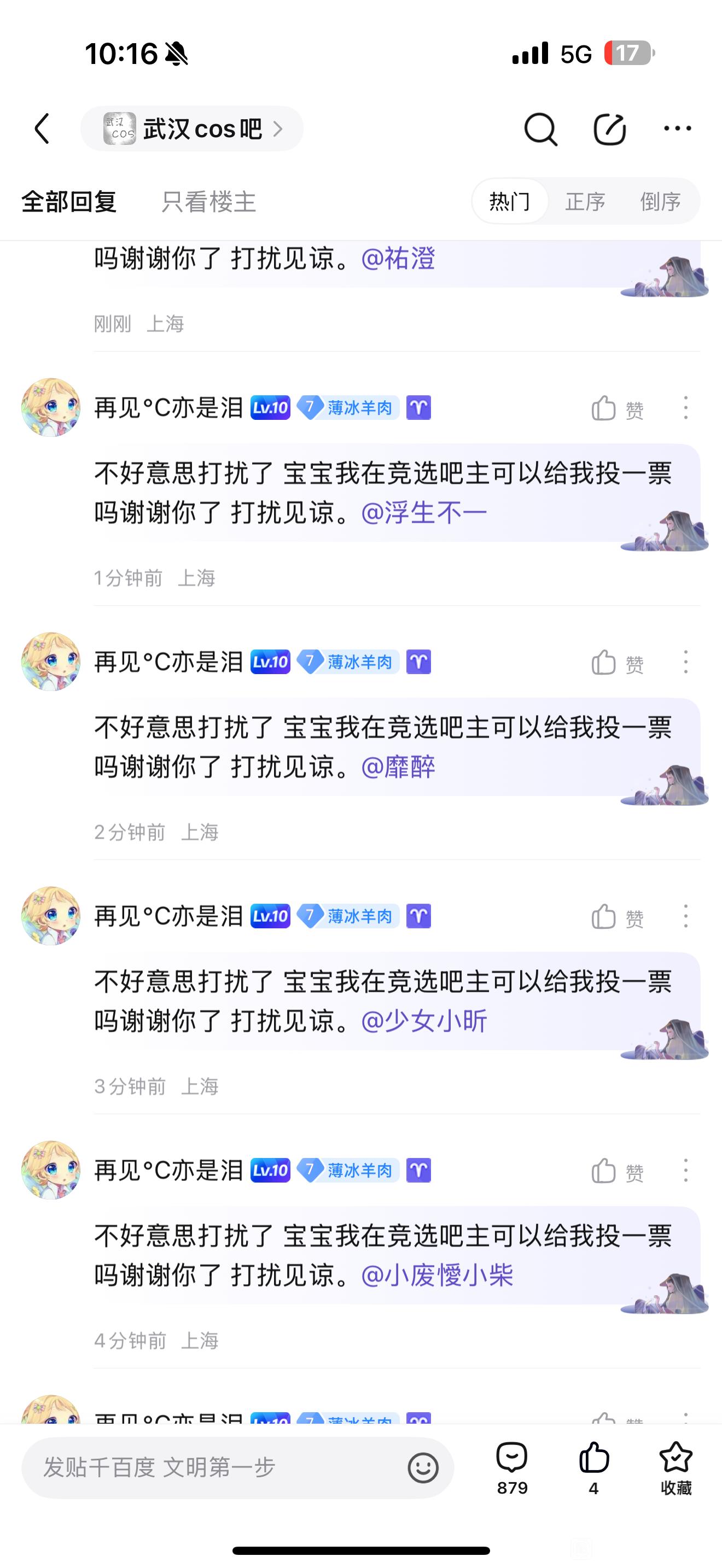The image size is (722, 1568).
Task: Sort replies by 正序
Action: [x=585, y=202]
